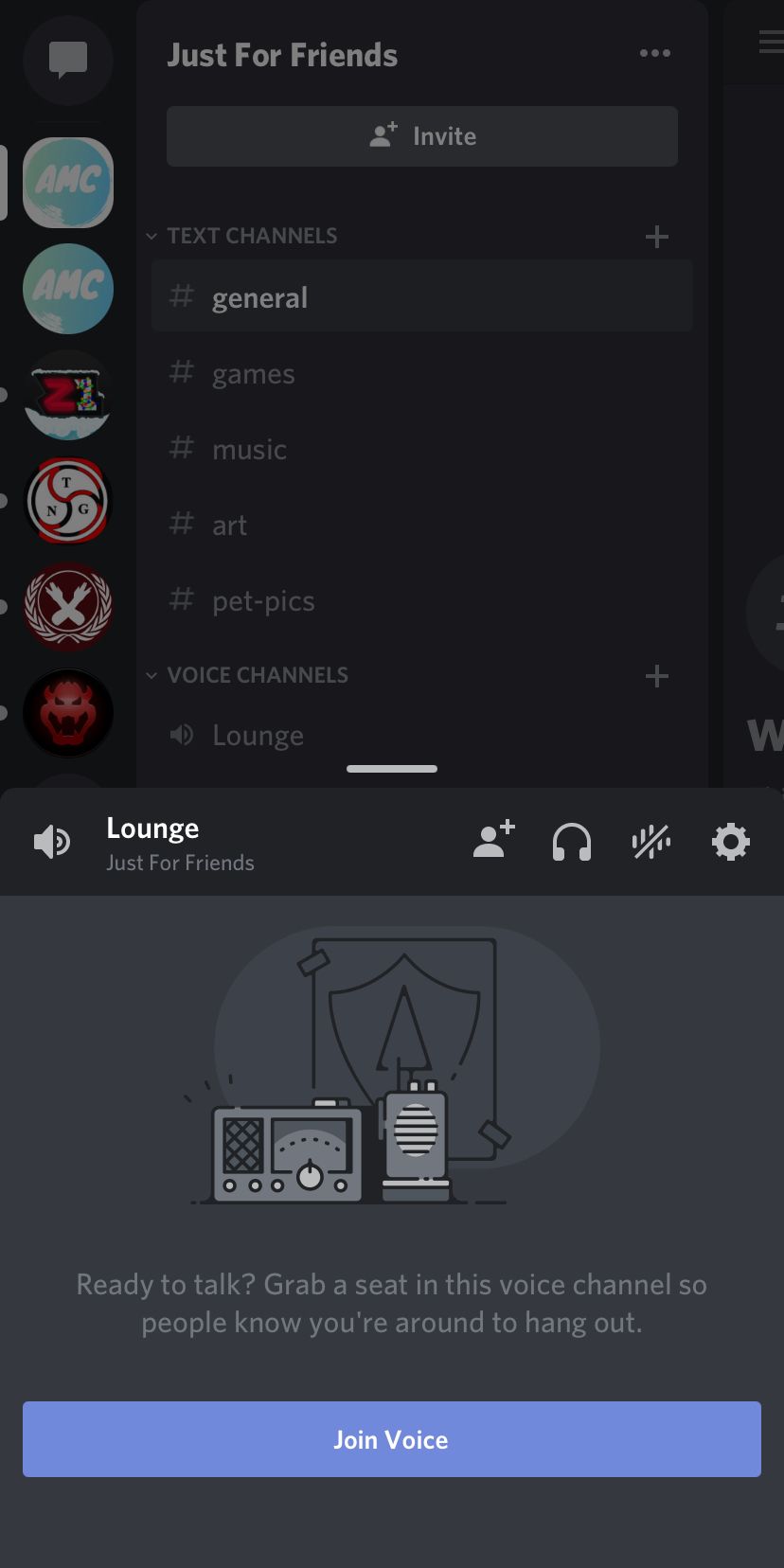Image resolution: width=784 pixels, height=1568 pixels.
Task: Add a new text channel
Action: (x=657, y=237)
